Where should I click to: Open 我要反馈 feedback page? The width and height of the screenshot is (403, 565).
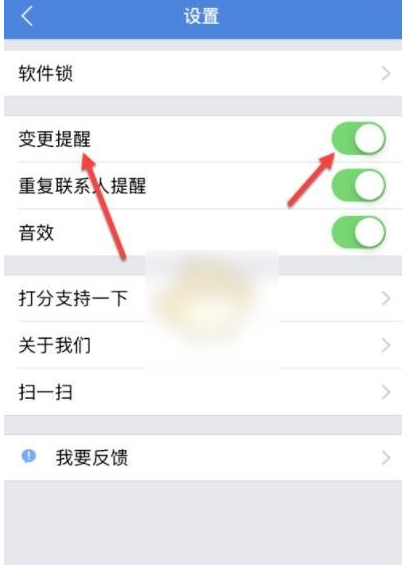(x=203, y=458)
